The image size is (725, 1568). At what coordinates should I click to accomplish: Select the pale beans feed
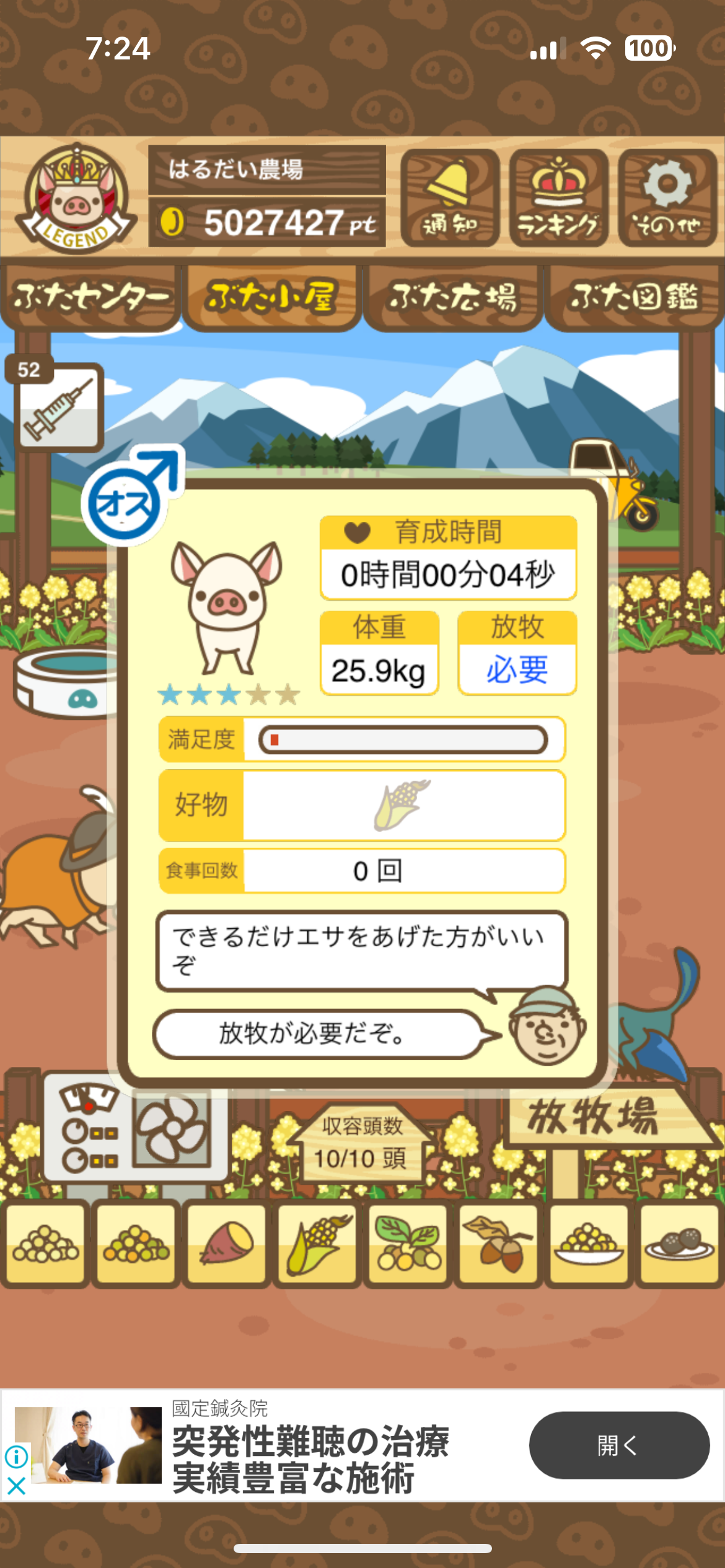(45, 1244)
